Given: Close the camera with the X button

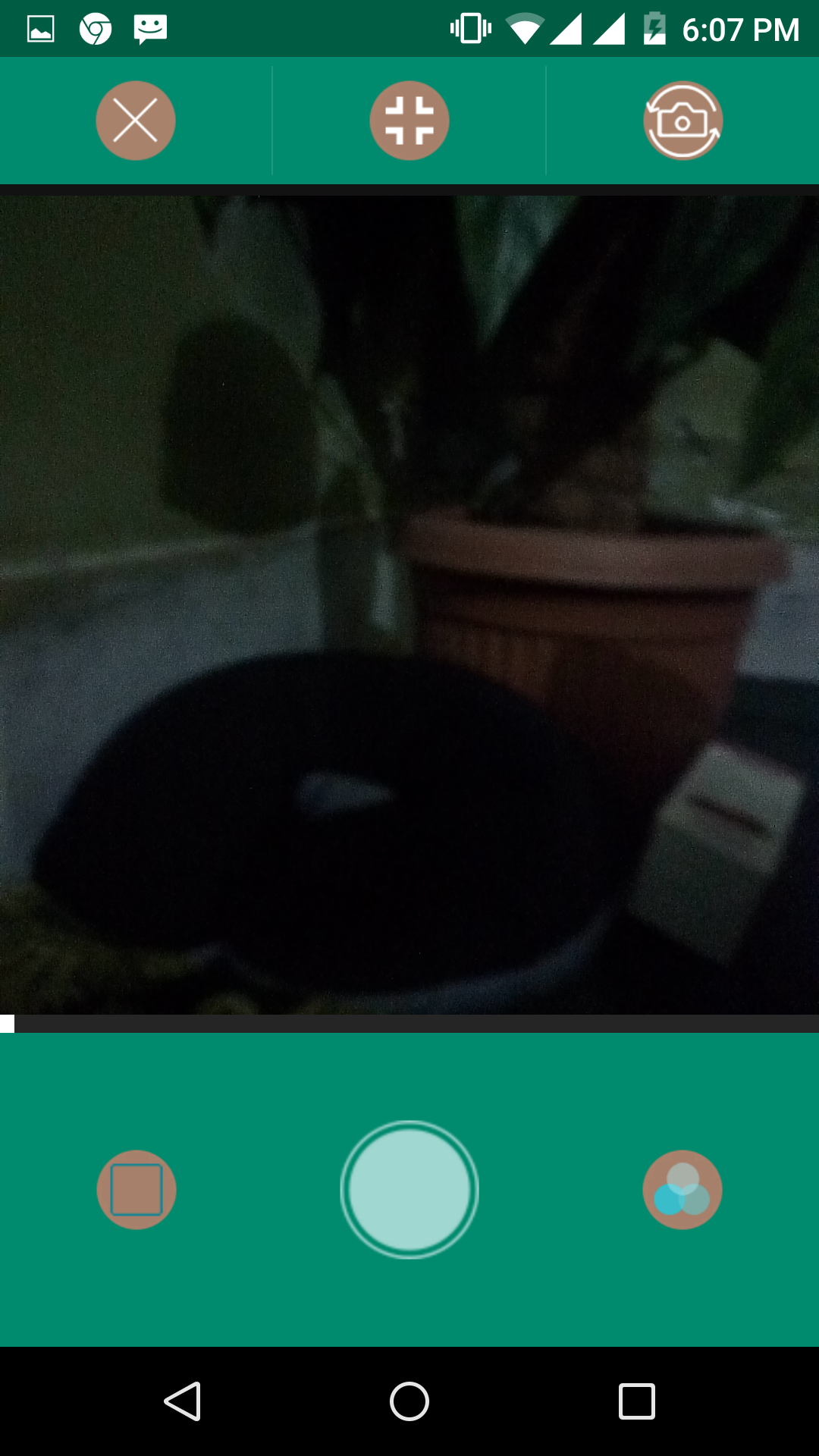Looking at the screenshot, I should [x=136, y=121].
